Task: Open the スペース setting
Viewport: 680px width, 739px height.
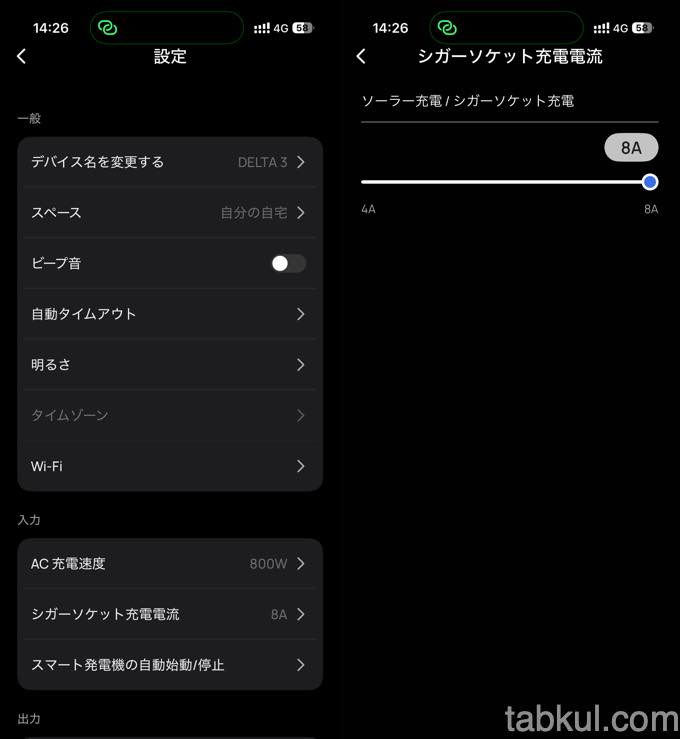Action: pos(169,213)
